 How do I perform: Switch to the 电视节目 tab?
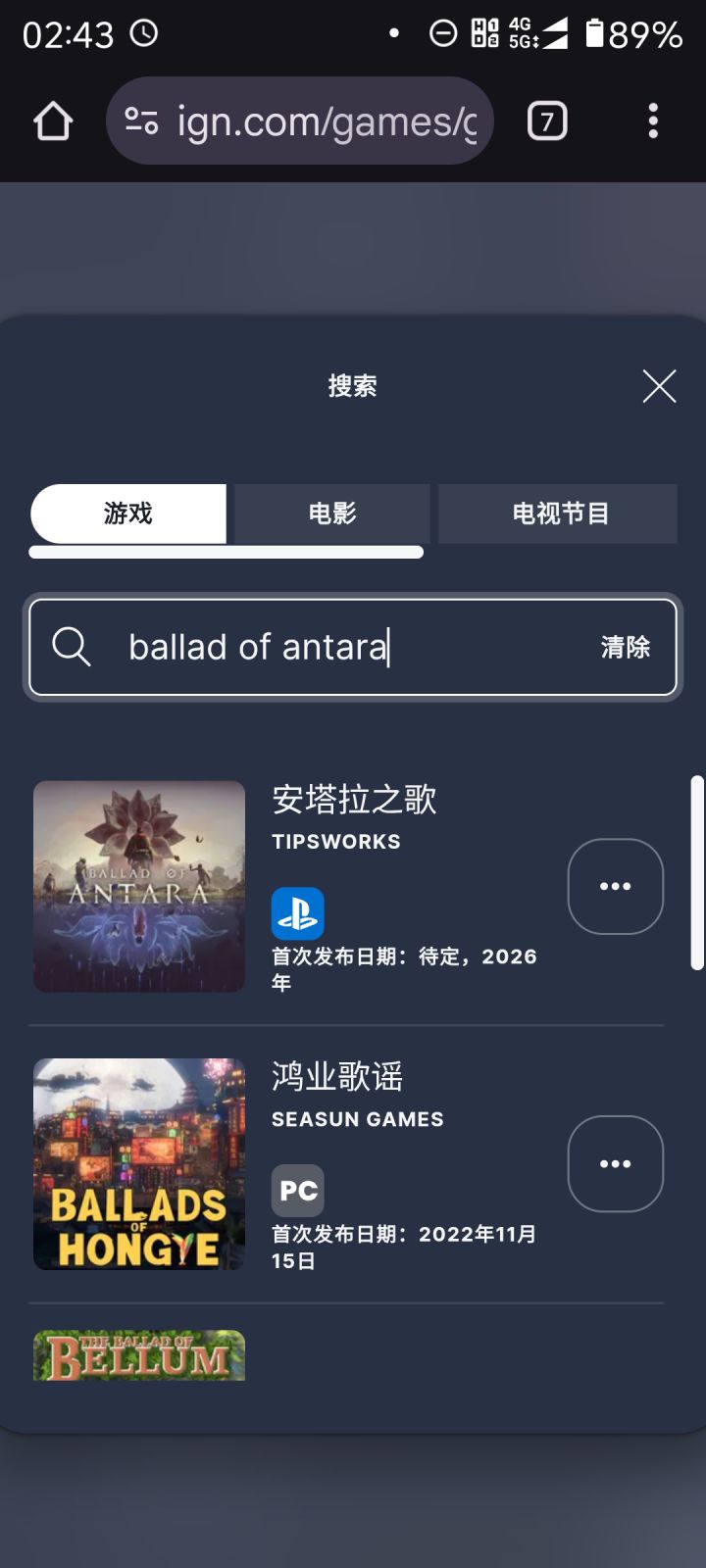tap(559, 514)
